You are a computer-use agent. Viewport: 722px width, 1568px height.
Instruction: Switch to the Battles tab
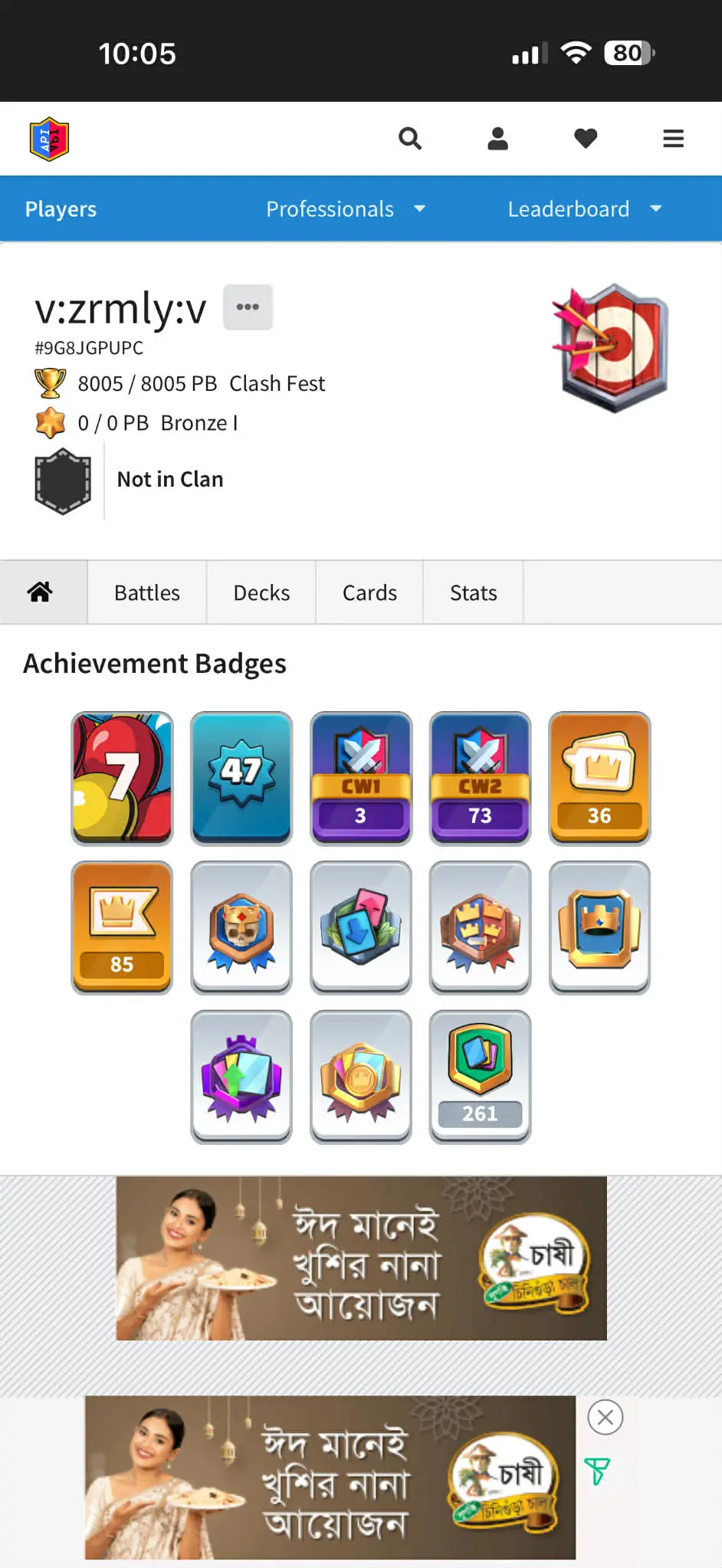(x=146, y=593)
